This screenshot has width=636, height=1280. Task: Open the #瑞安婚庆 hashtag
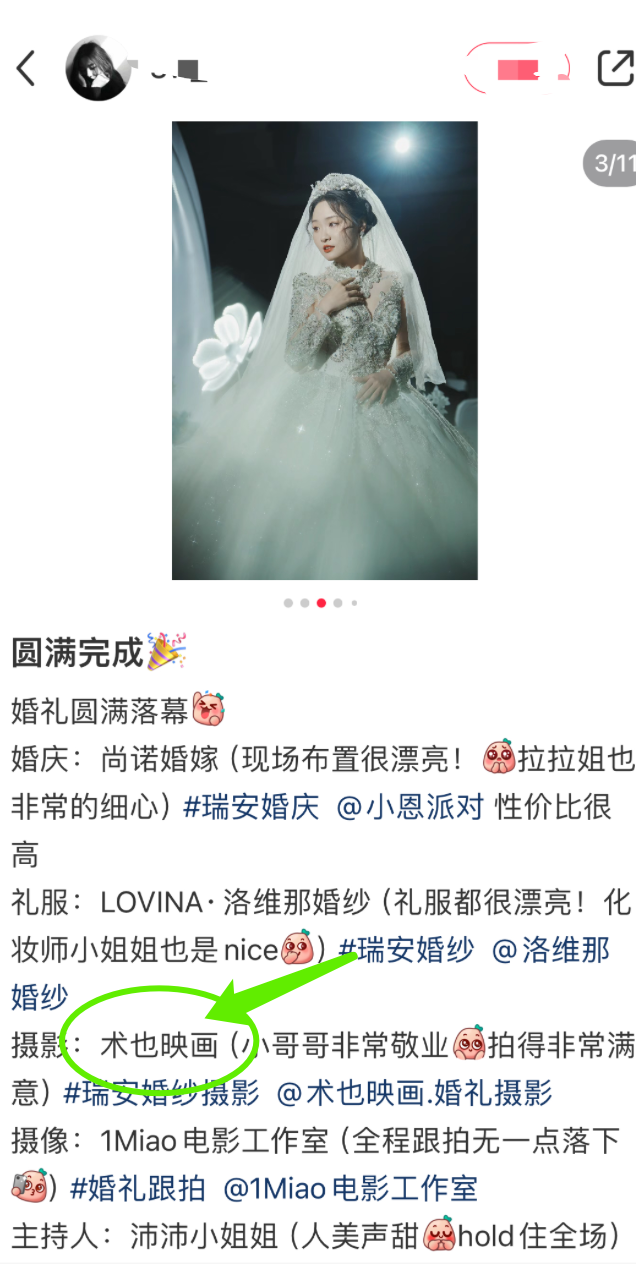coord(251,807)
